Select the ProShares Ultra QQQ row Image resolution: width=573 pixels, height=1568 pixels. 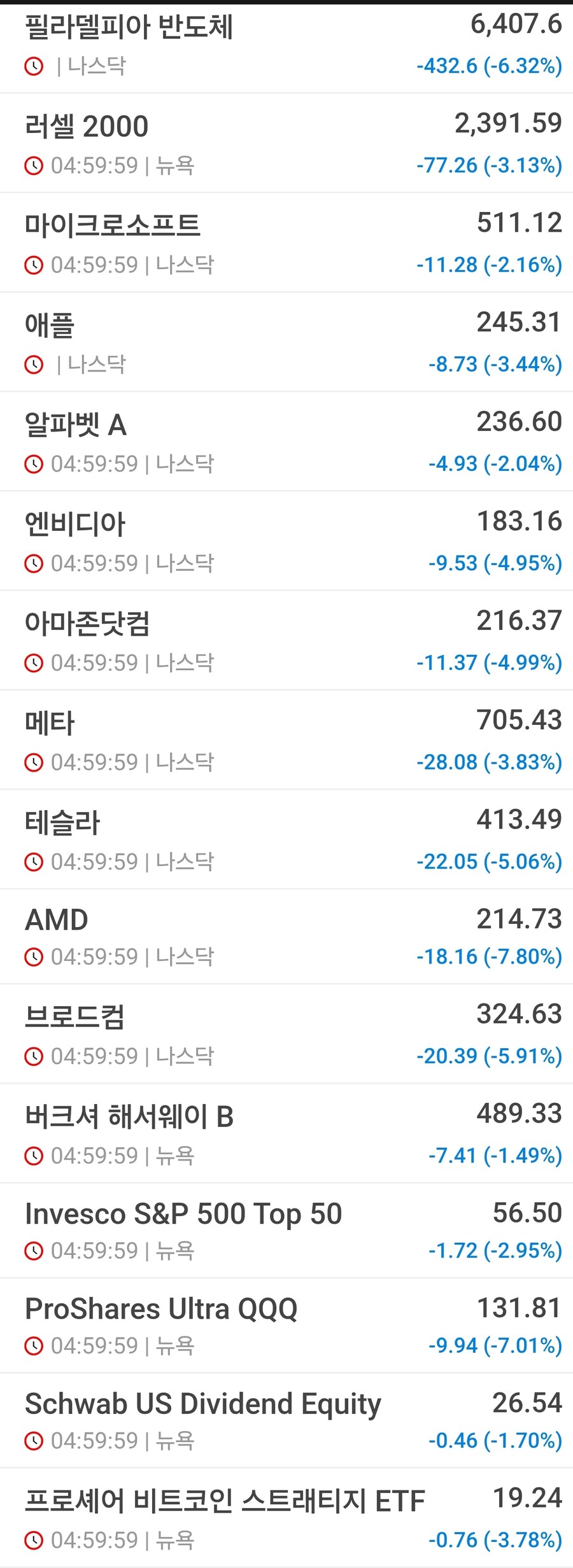click(x=286, y=1326)
